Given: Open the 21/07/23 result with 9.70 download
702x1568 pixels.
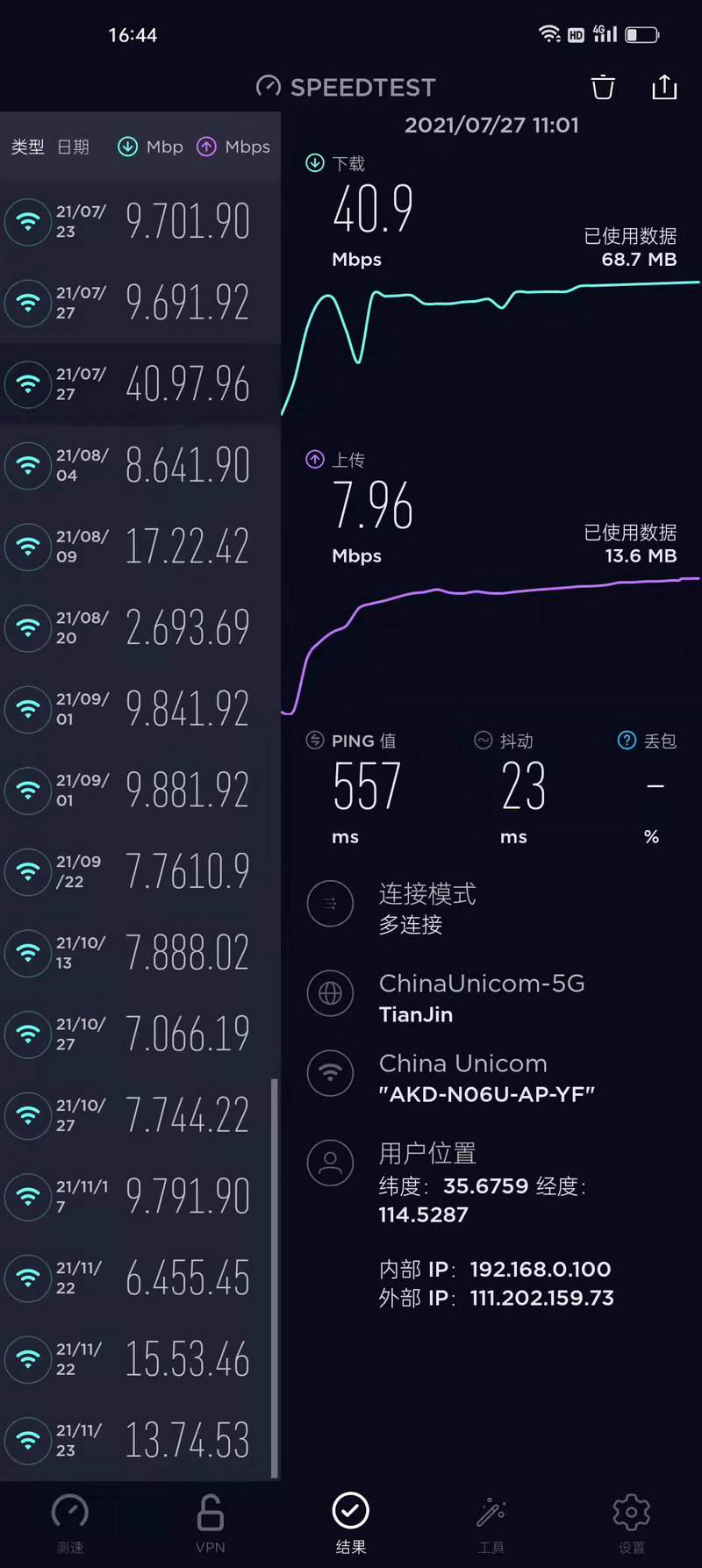Looking at the screenshot, I should point(140,221).
